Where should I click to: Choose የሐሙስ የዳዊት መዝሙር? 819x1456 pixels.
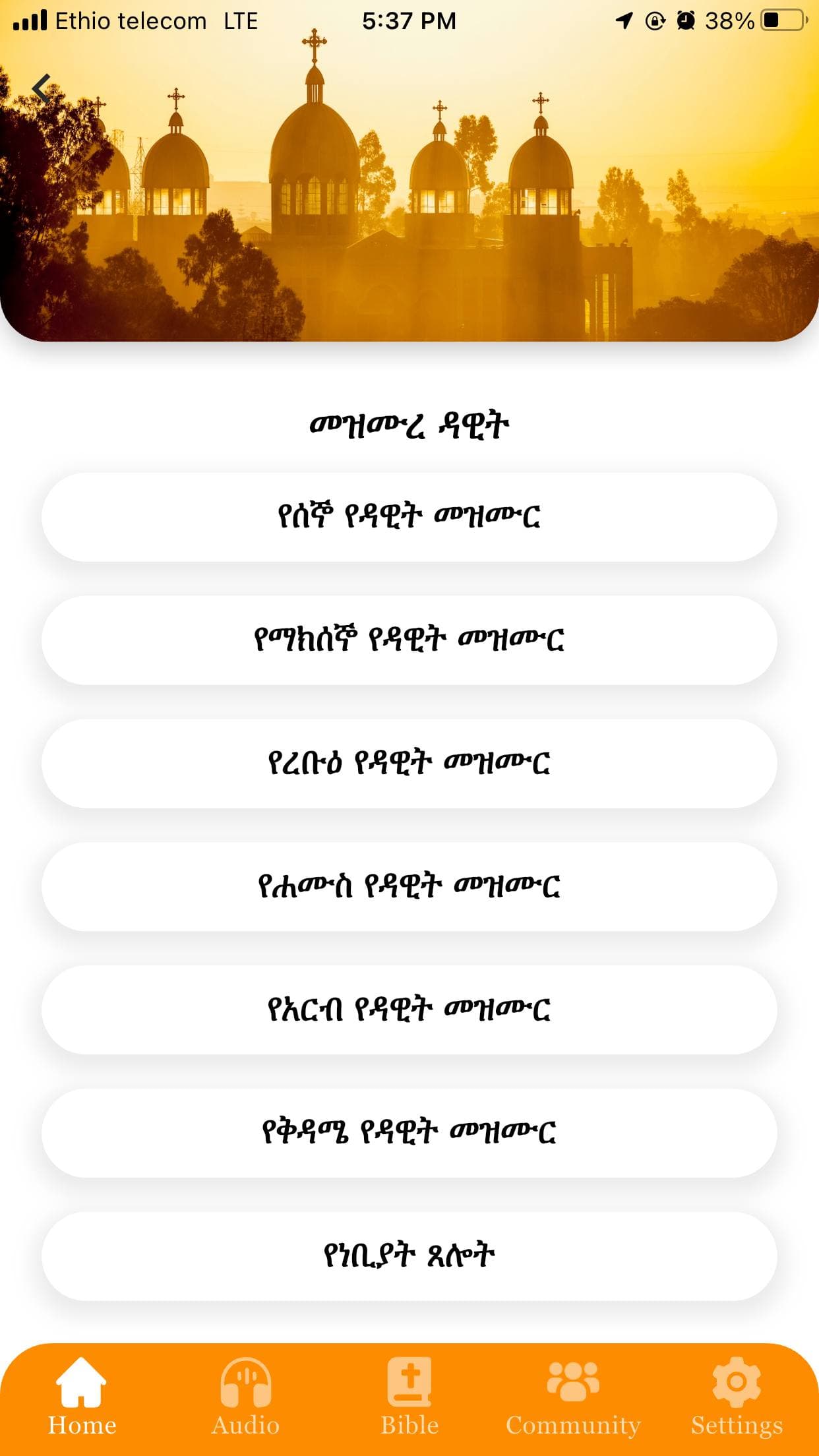point(409,887)
